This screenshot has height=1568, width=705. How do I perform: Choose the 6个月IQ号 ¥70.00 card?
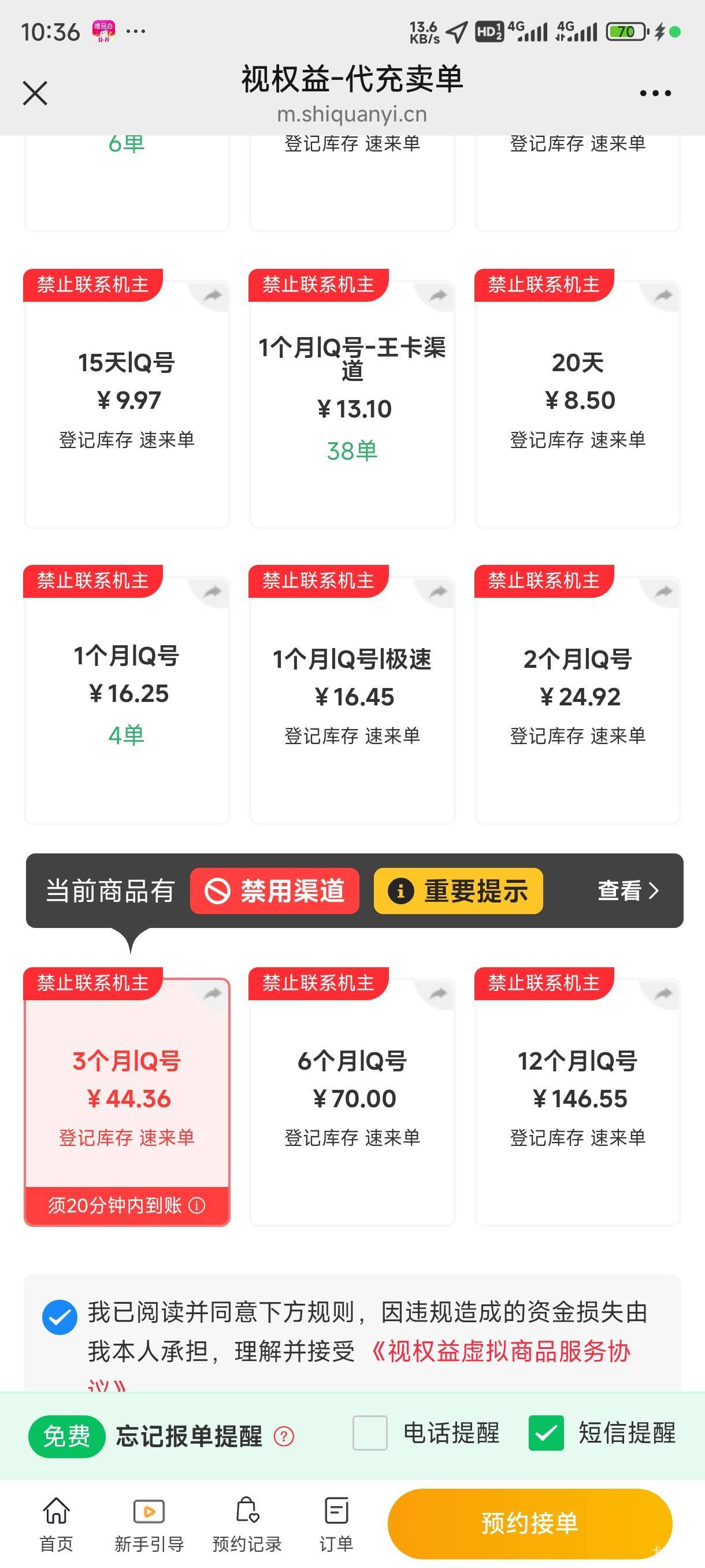pyautogui.click(x=352, y=1102)
